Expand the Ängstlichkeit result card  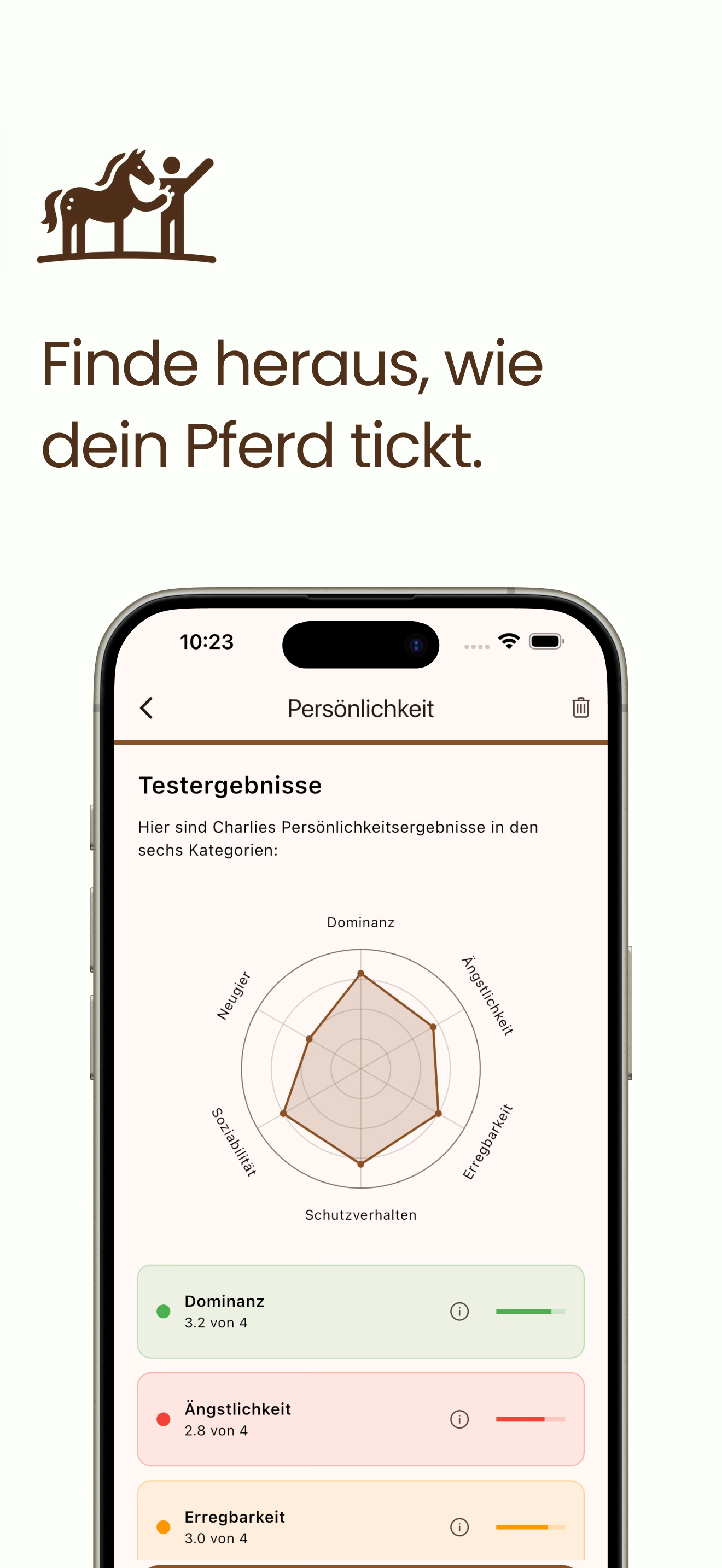(x=361, y=1420)
